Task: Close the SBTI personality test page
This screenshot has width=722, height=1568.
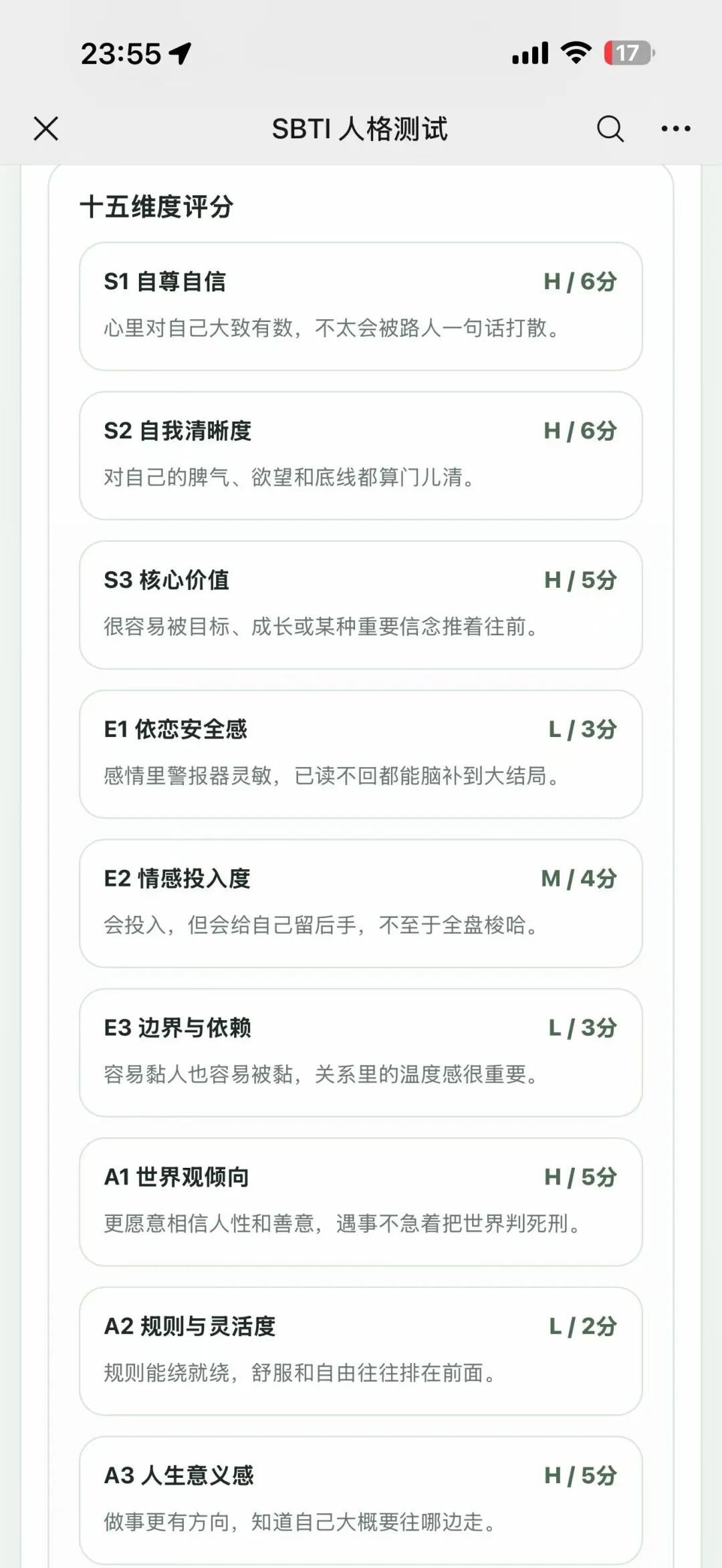Action: pos(46,128)
